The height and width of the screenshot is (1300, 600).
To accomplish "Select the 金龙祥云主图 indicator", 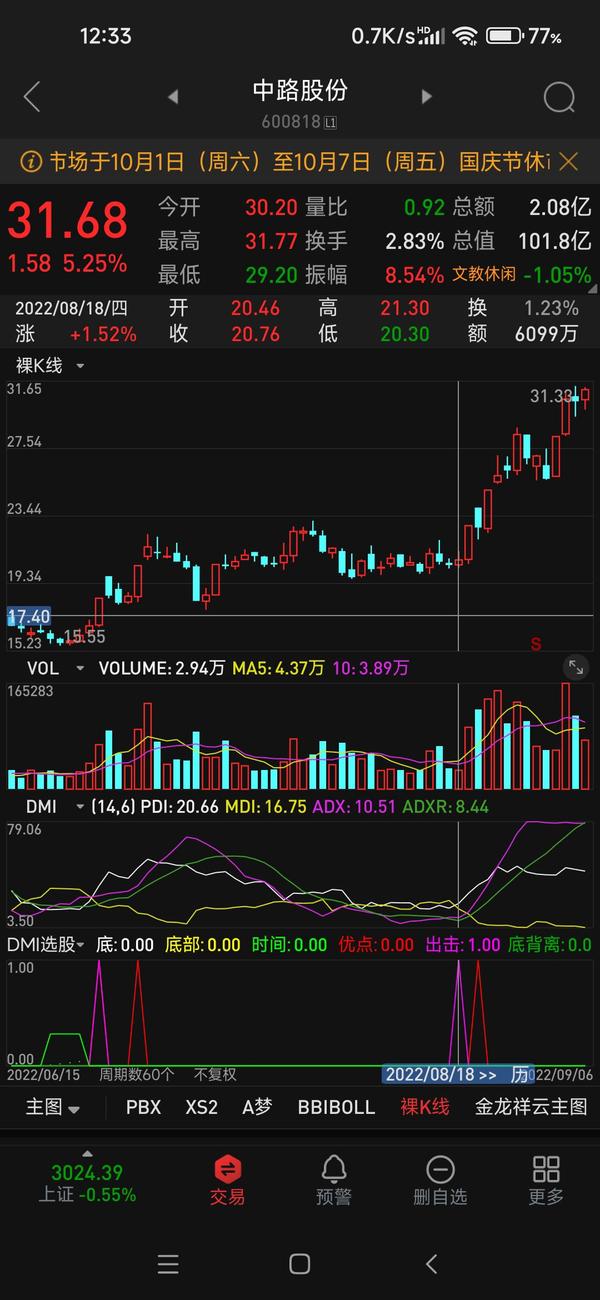I will (531, 1107).
